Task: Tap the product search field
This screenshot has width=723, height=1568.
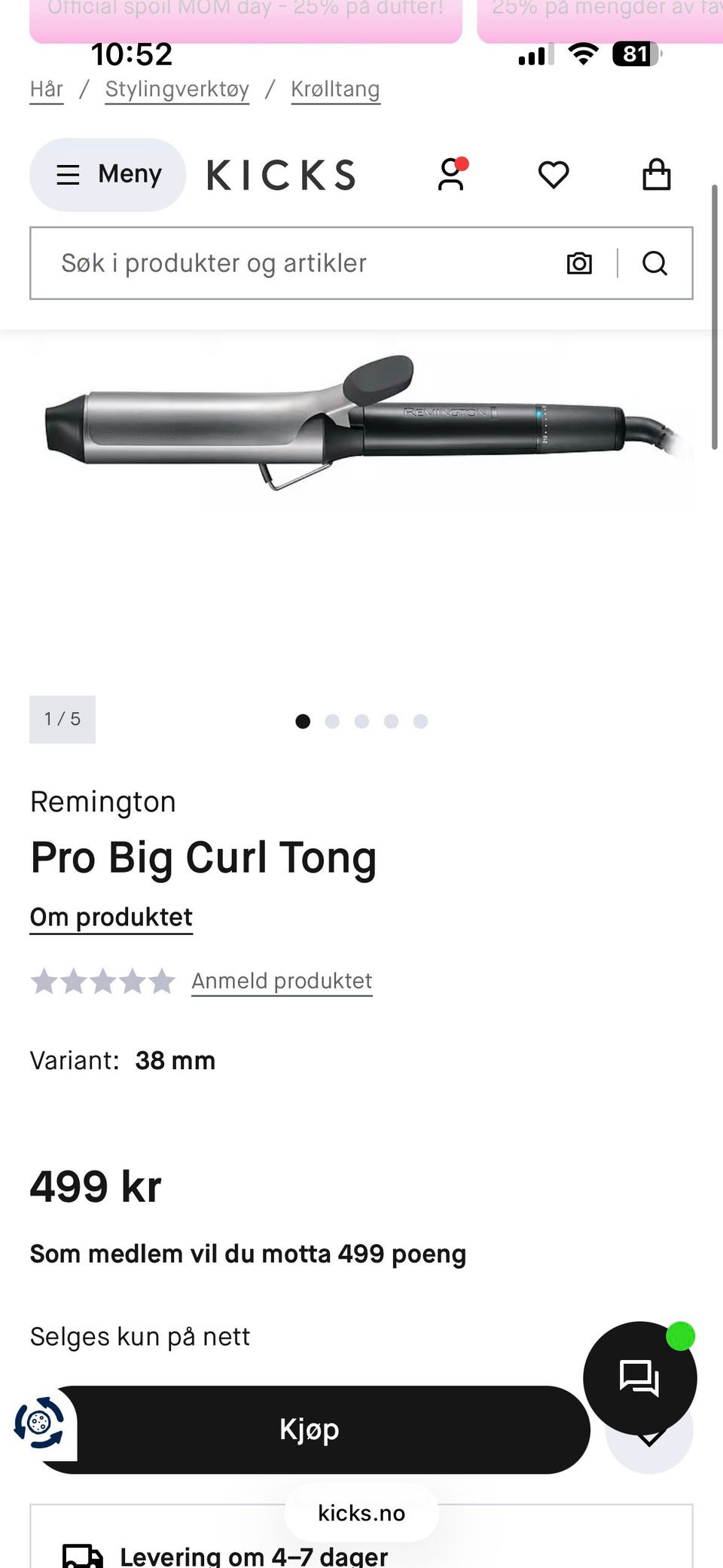Action: tap(301, 263)
